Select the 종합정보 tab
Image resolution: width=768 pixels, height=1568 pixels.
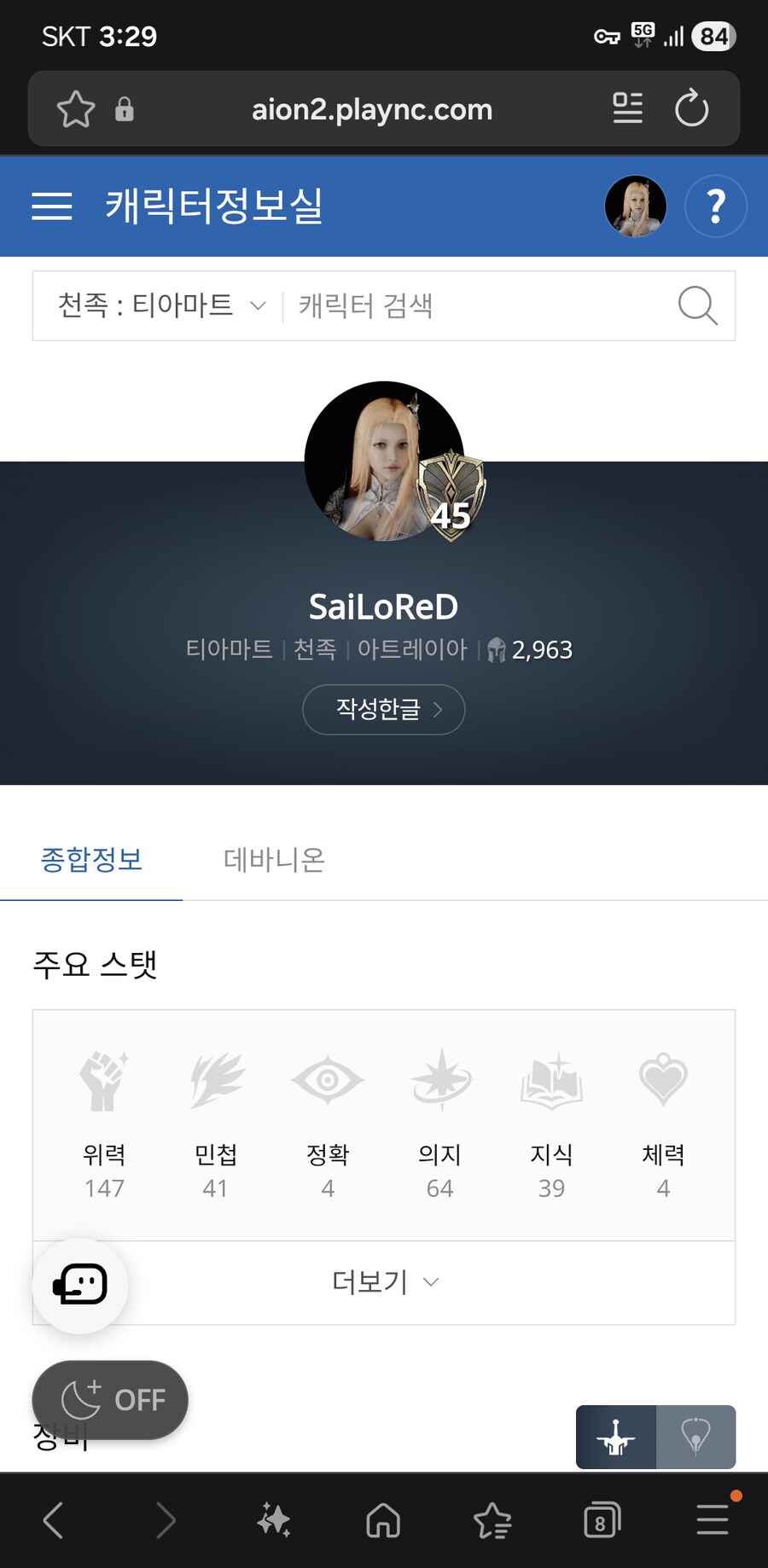click(92, 860)
